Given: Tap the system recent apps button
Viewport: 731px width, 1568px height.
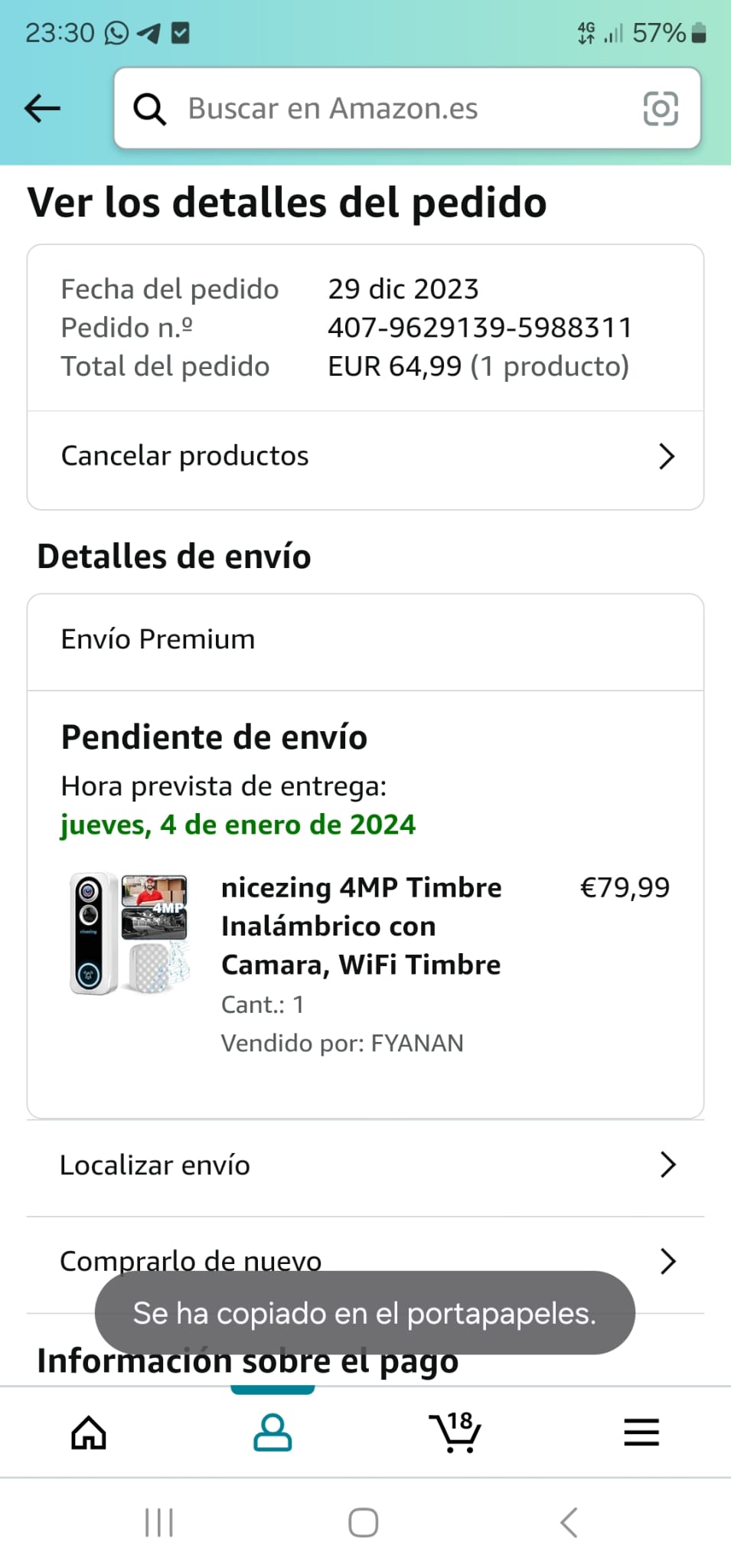Looking at the screenshot, I should pyautogui.click(x=159, y=1523).
